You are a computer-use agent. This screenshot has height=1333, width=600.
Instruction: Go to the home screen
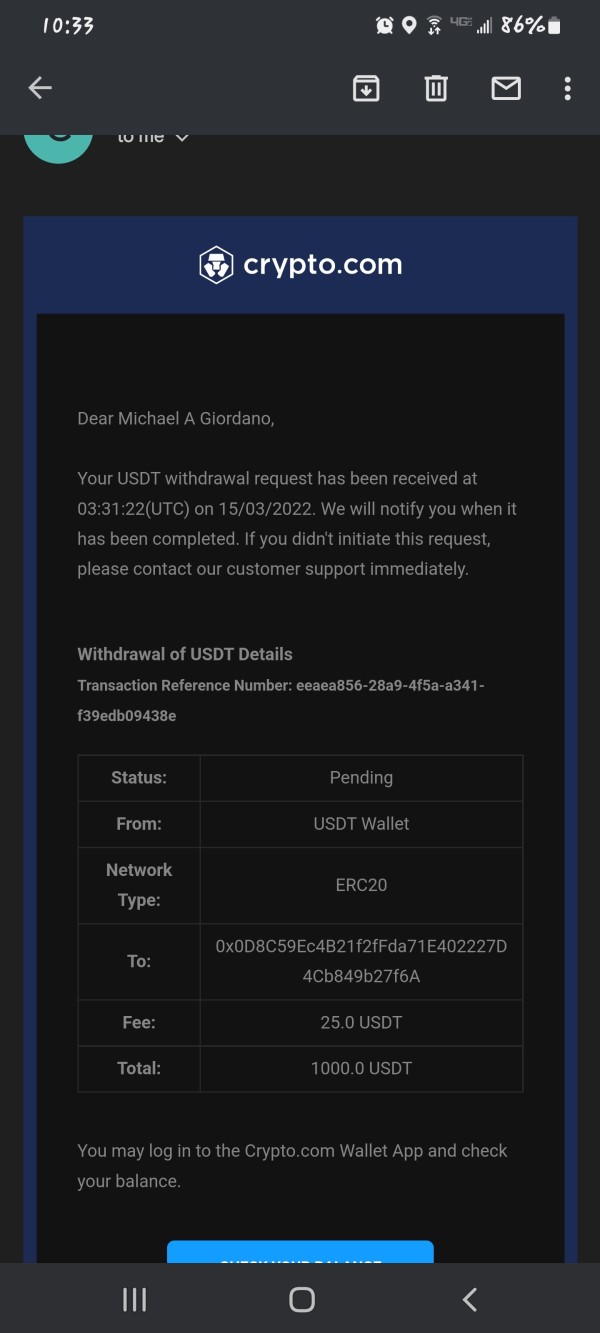(301, 1299)
